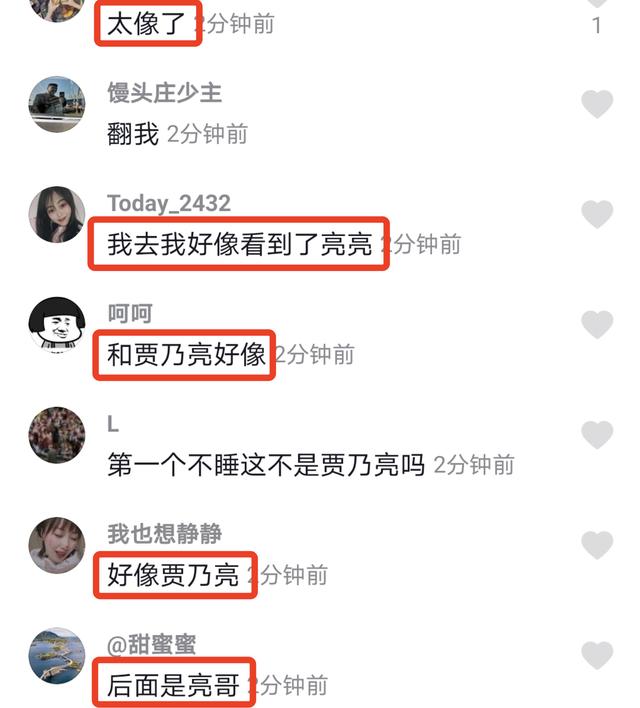View Today_2432's profile picture
The width and height of the screenshot is (640, 708).
(x=56, y=214)
